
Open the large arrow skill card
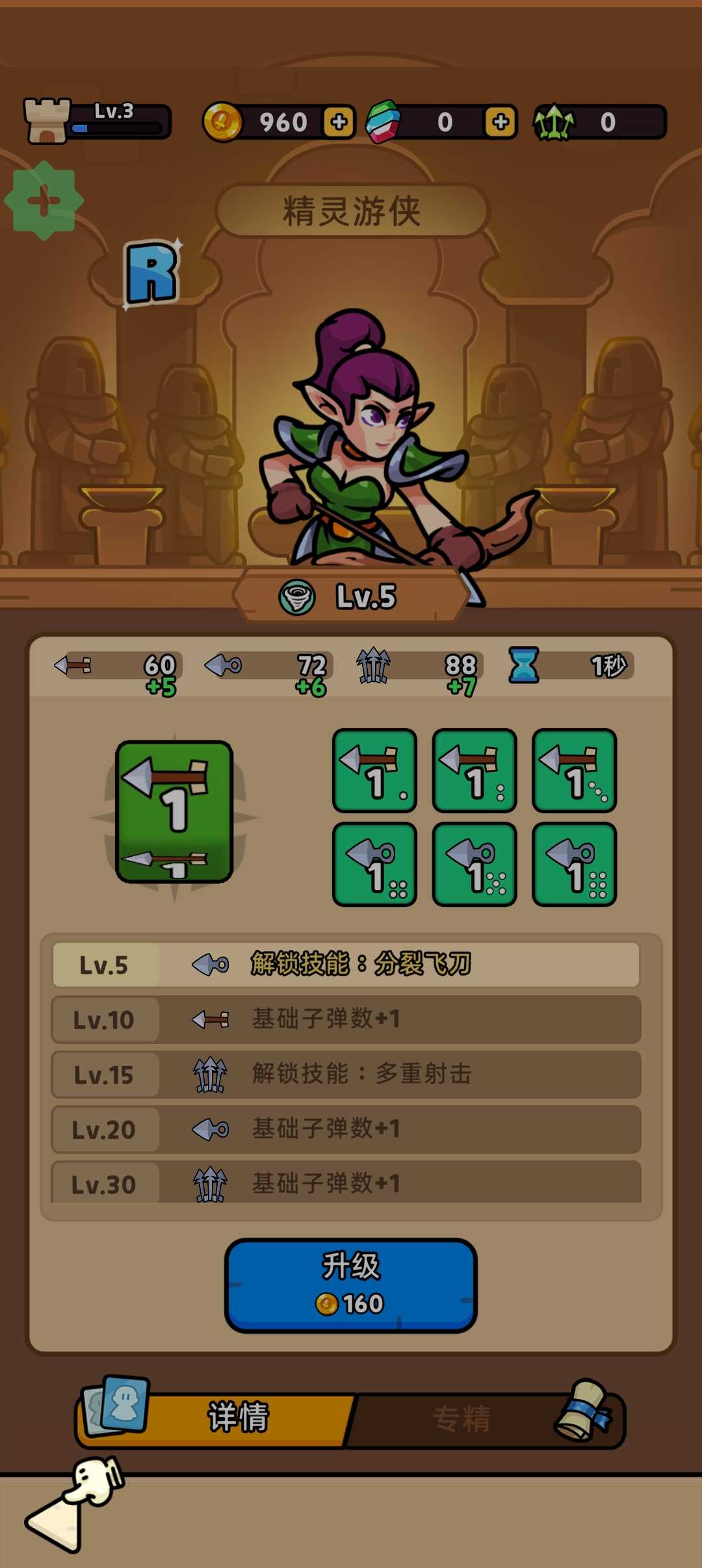click(x=174, y=811)
